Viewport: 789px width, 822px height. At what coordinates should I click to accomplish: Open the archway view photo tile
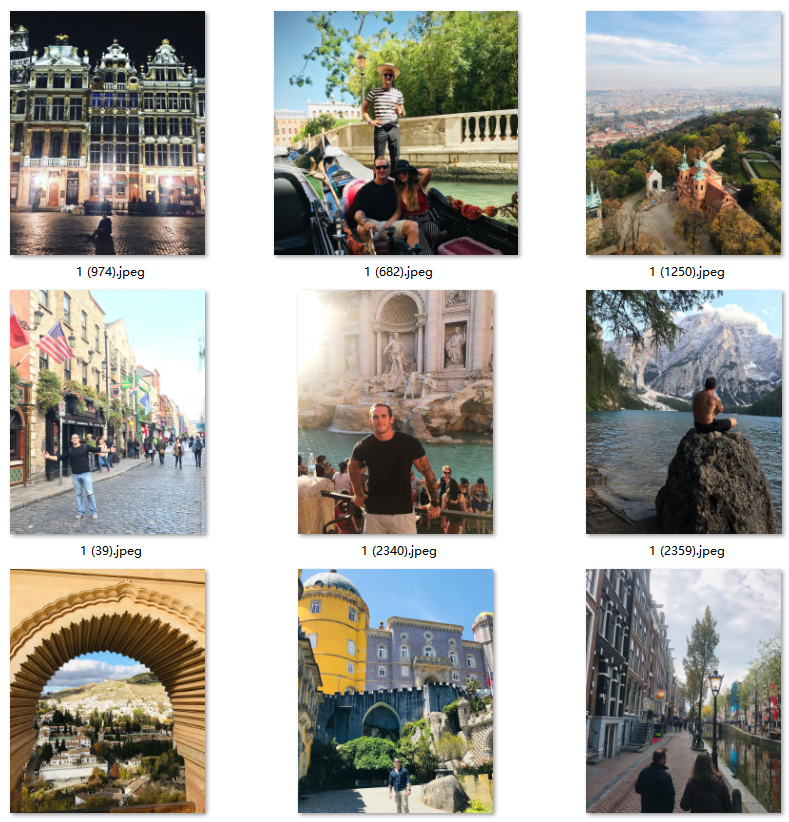click(107, 690)
